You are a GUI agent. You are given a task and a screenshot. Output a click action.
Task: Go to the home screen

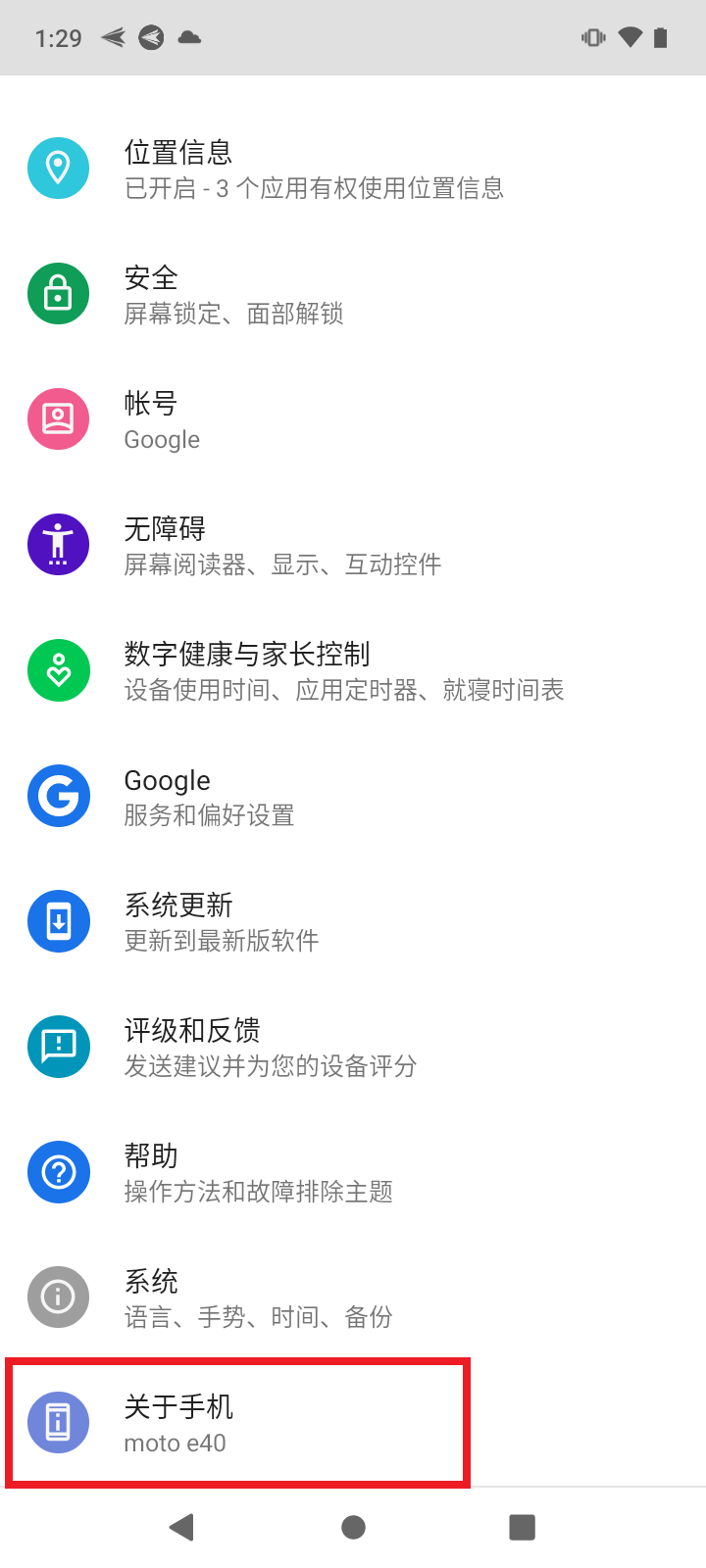click(x=353, y=1527)
